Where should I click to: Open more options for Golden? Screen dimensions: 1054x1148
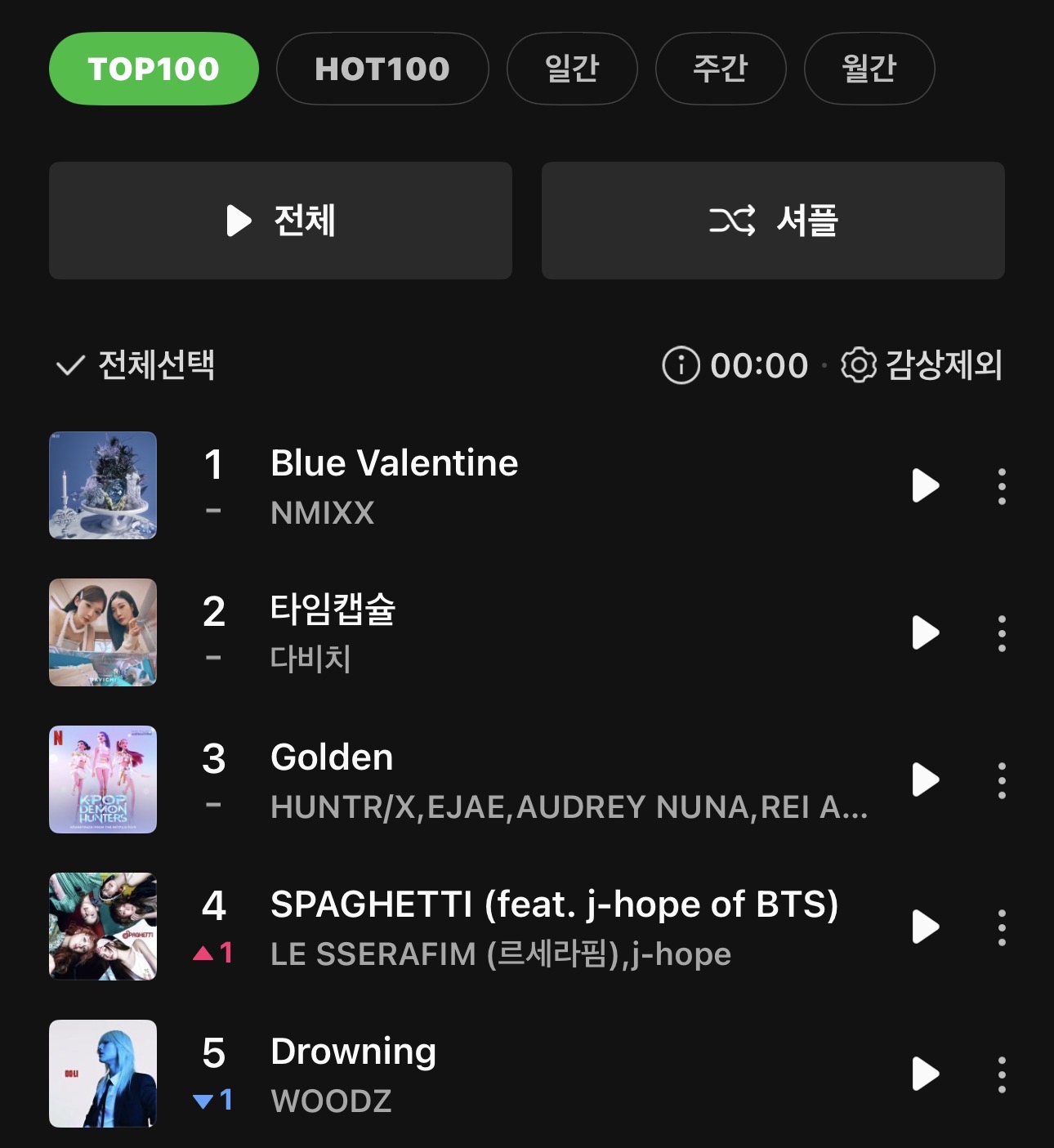tap(1002, 780)
